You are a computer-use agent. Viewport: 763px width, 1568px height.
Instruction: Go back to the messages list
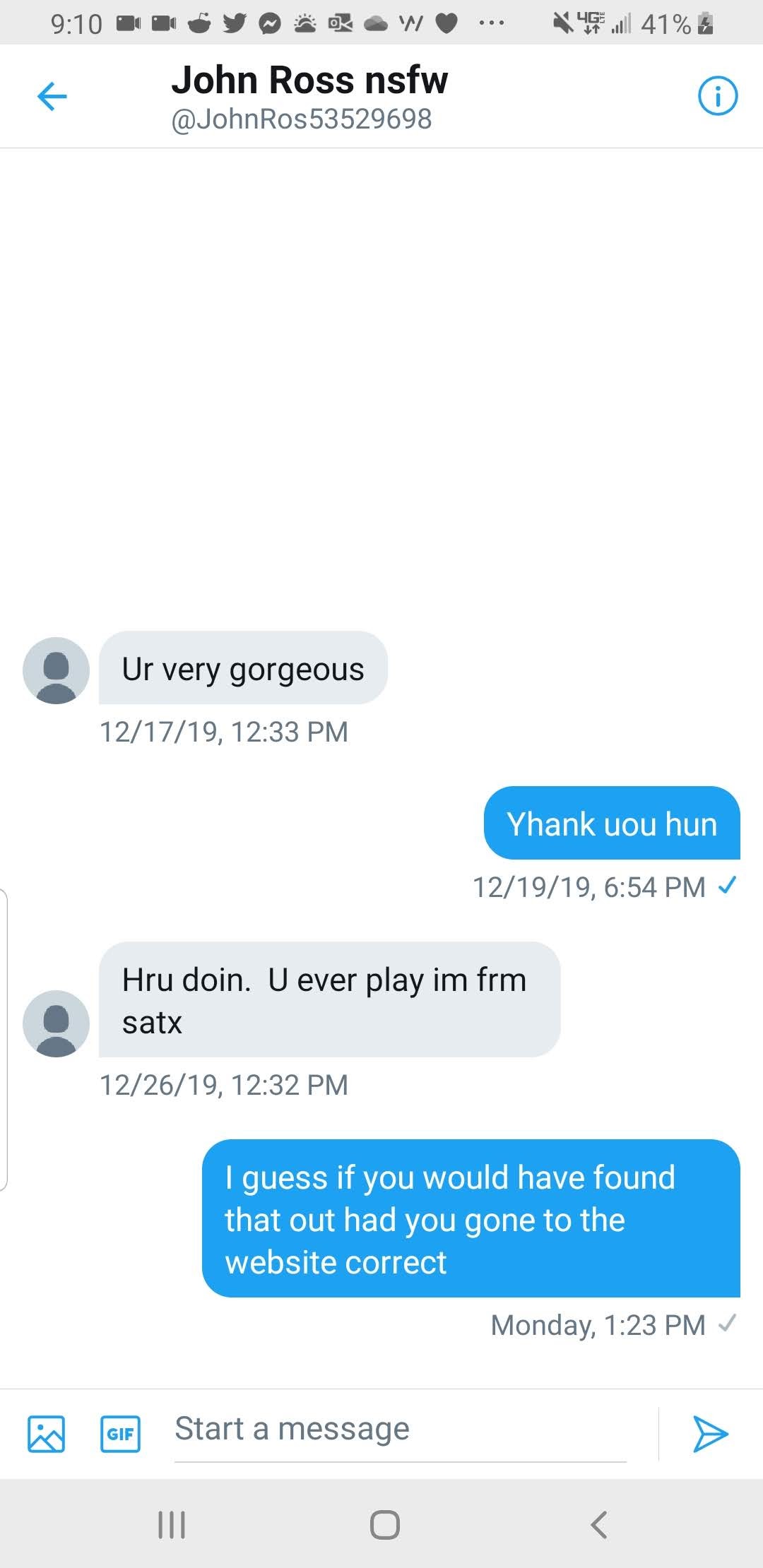click(52, 97)
